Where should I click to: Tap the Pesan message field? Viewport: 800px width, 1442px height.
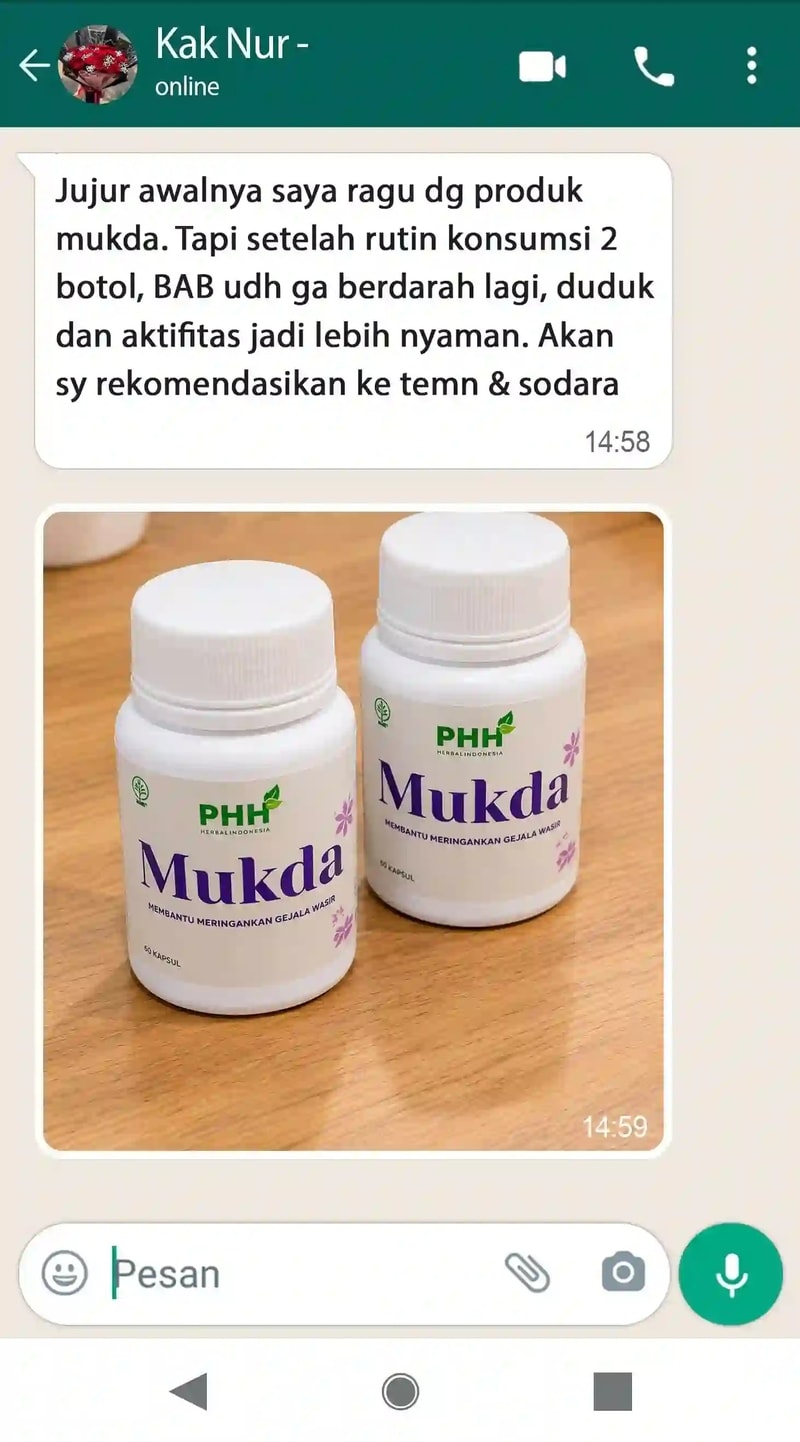[300, 1274]
